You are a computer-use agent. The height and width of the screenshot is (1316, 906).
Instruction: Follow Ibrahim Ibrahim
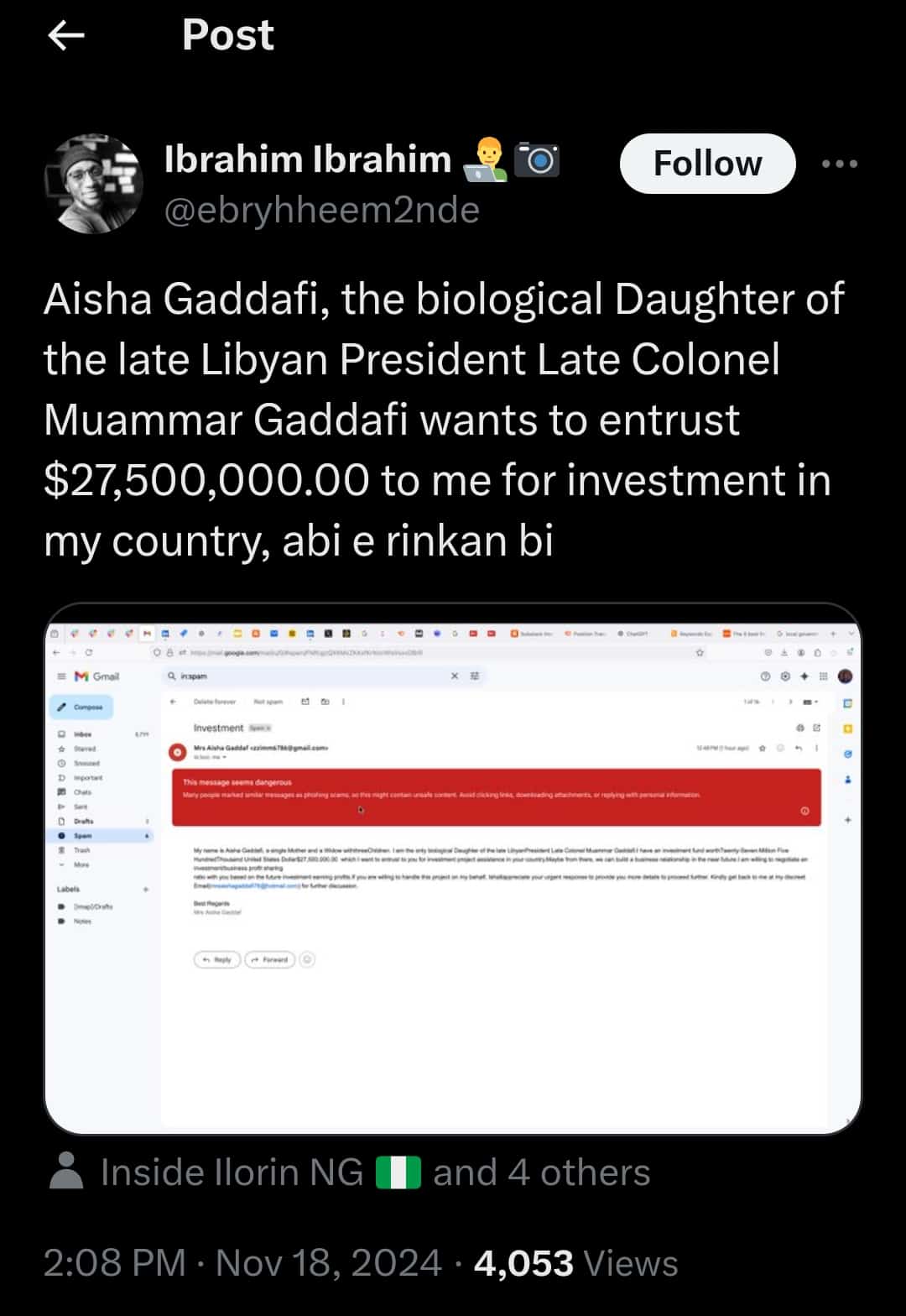[x=706, y=164]
